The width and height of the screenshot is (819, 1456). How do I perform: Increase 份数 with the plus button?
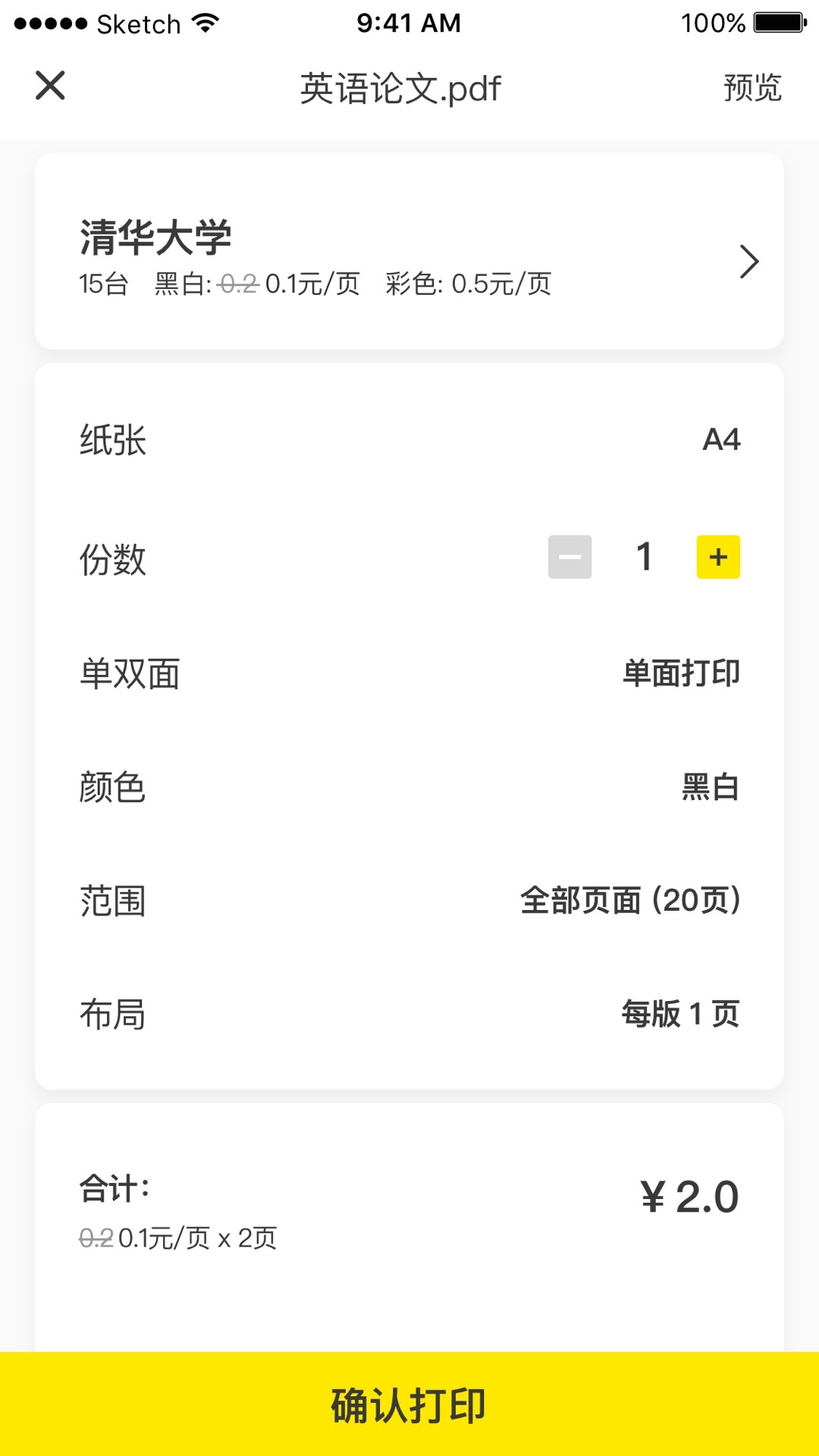(717, 556)
